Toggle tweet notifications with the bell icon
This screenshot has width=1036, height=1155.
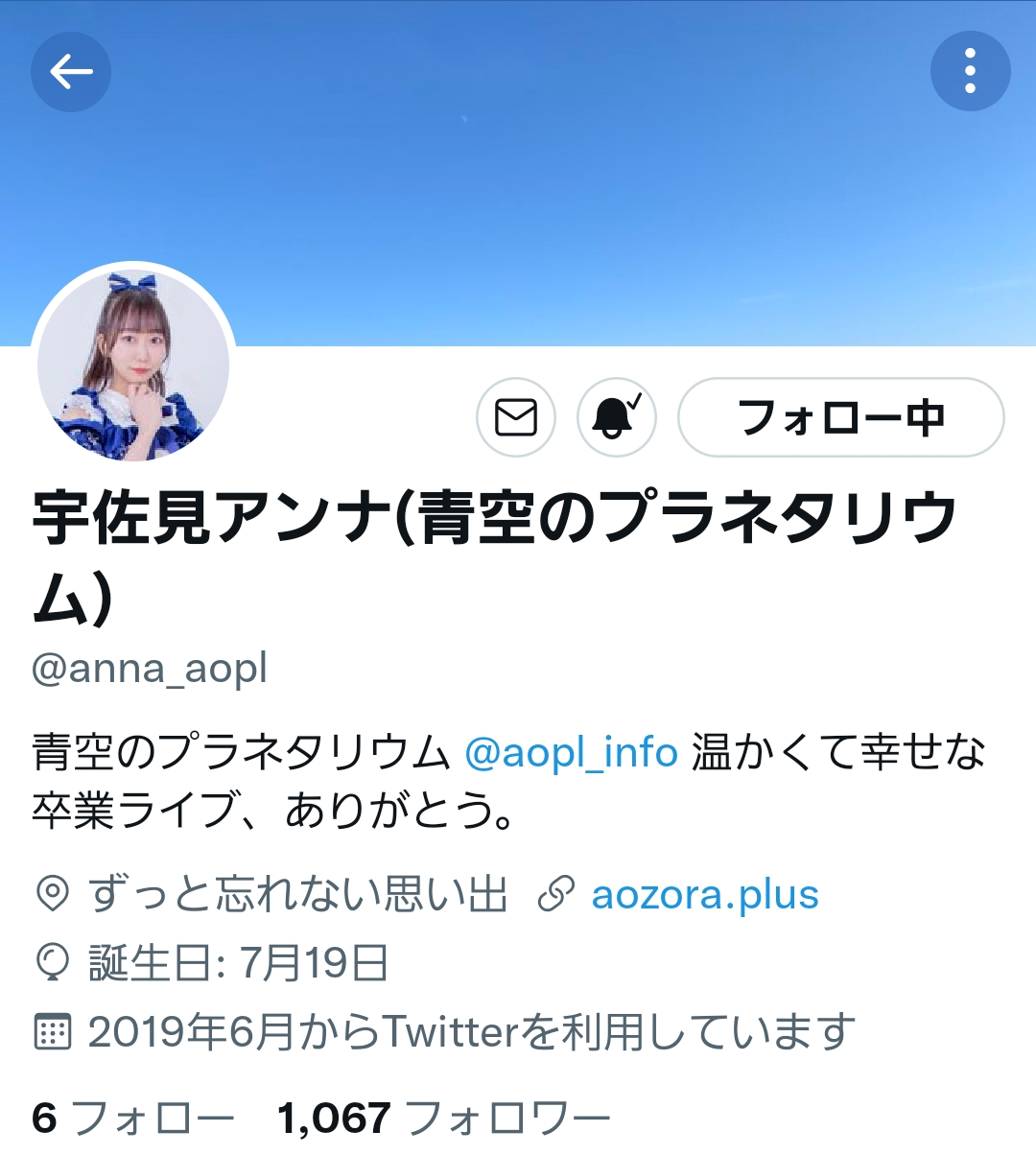(x=616, y=417)
